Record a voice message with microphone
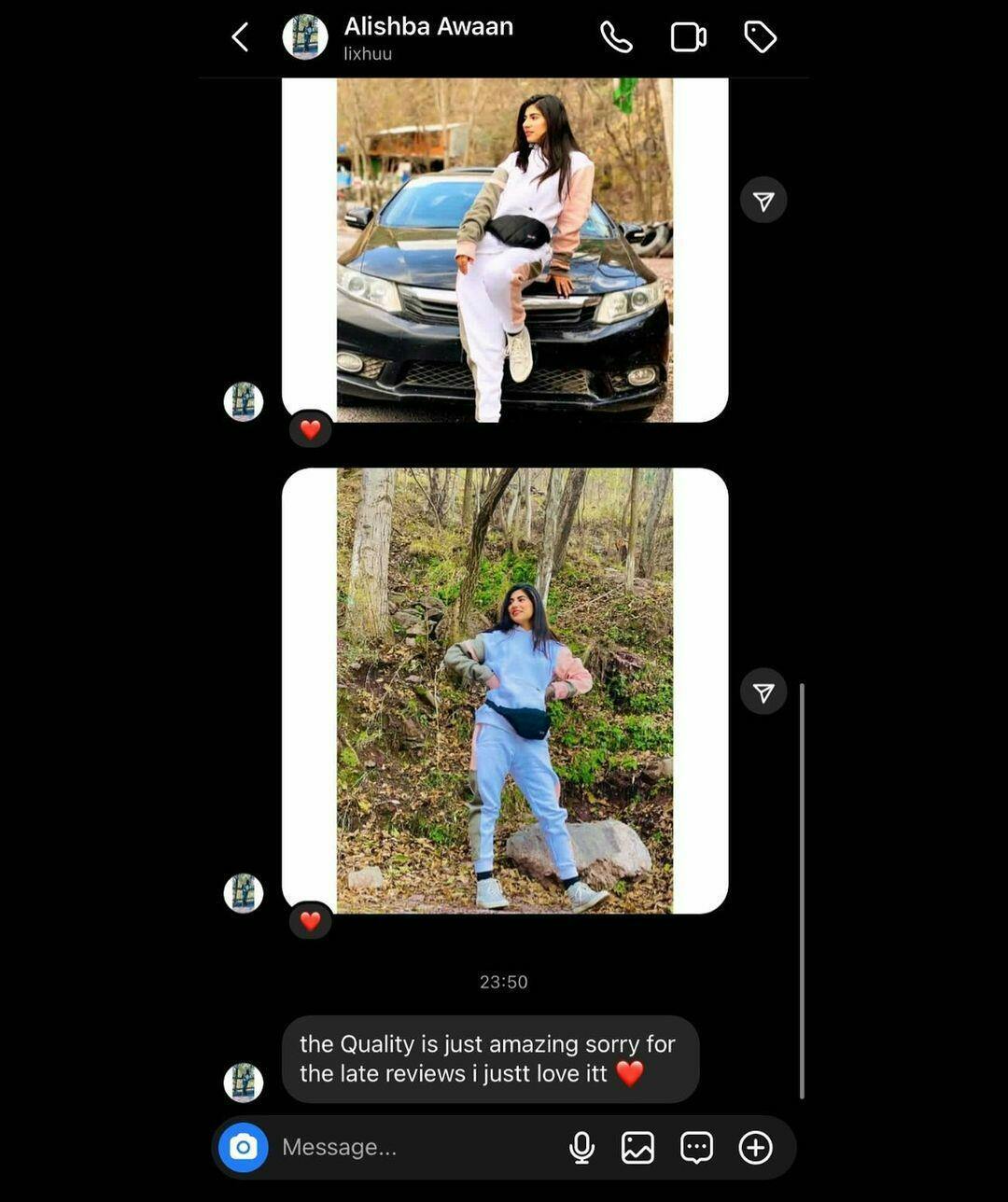Image resolution: width=1008 pixels, height=1202 pixels. click(581, 1147)
